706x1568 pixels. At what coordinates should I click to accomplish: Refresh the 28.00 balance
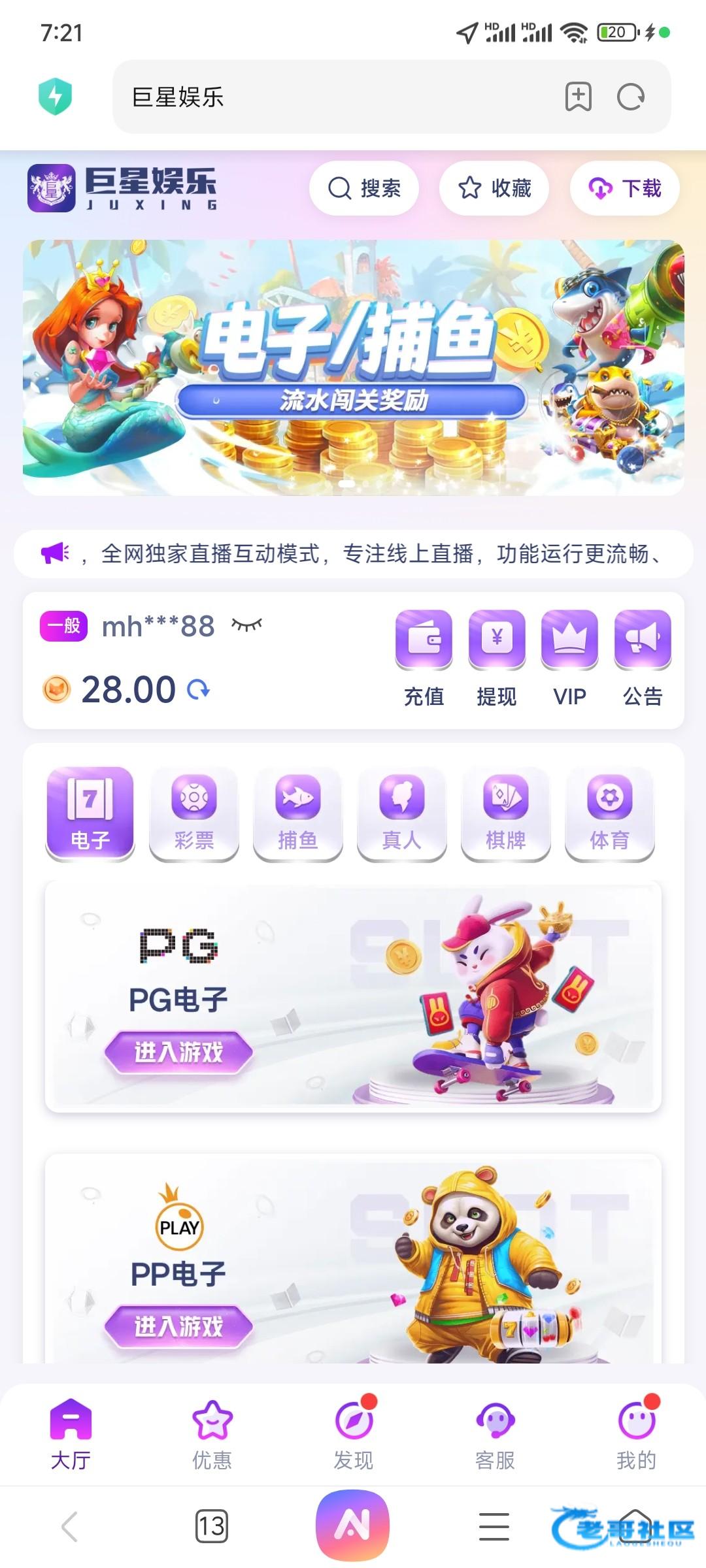tap(199, 689)
